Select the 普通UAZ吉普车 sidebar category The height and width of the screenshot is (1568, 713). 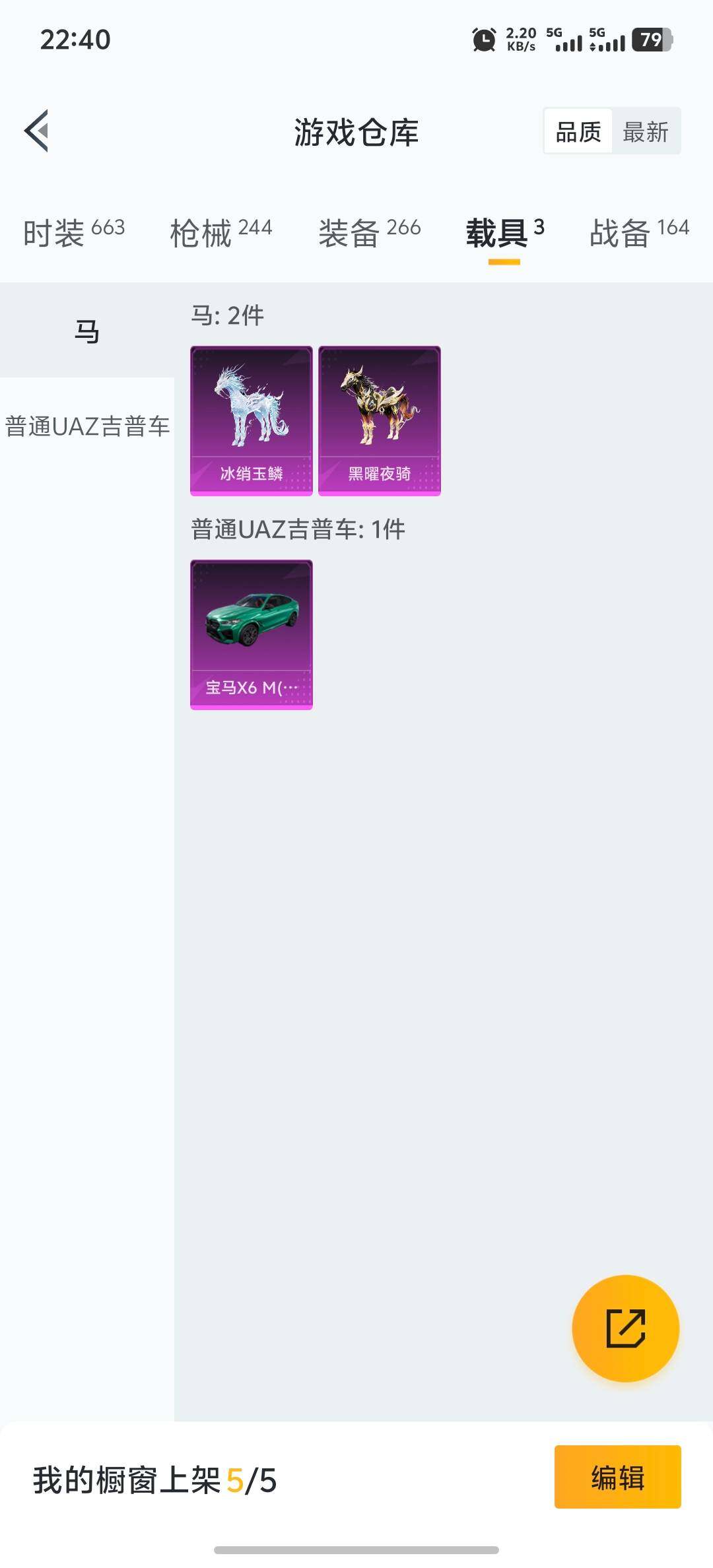click(89, 426)
